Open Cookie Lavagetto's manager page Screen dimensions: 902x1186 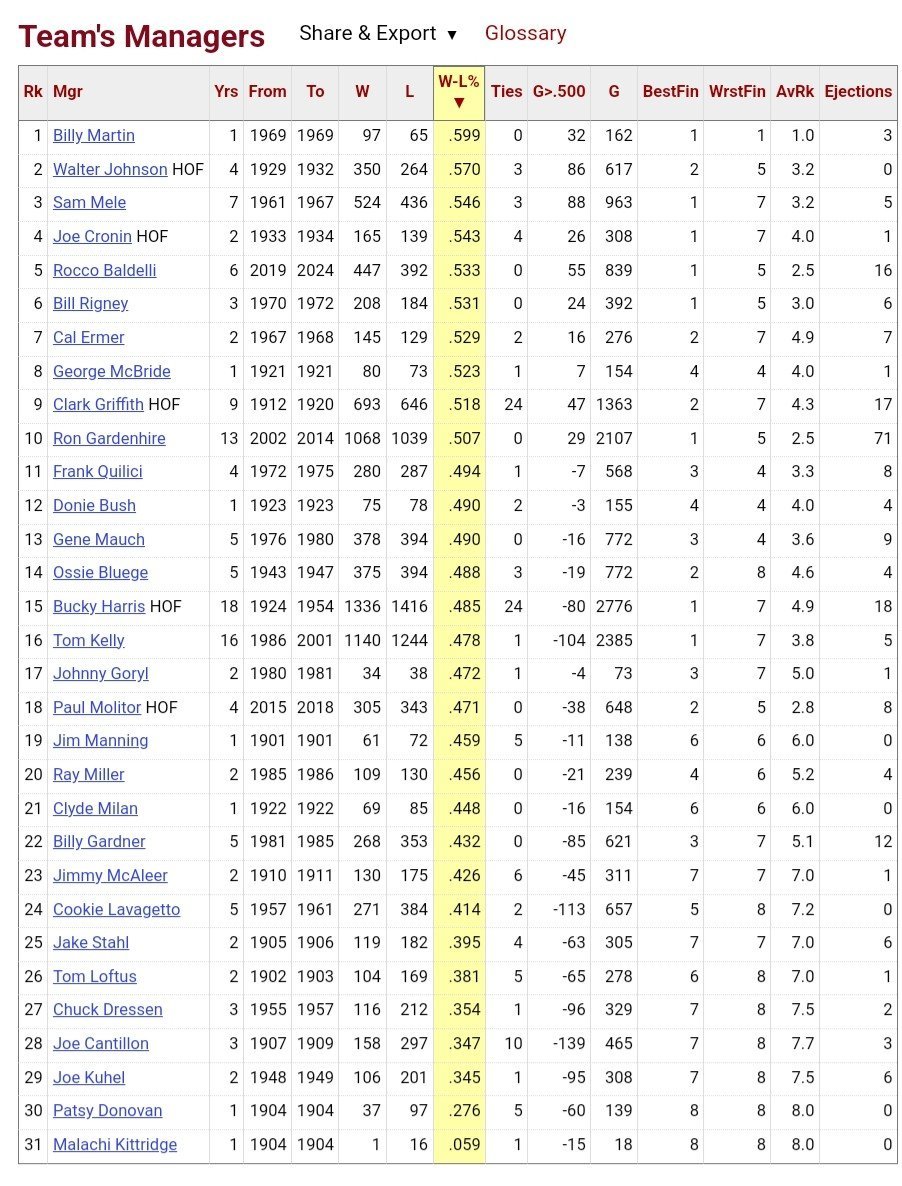click(116, 910)
